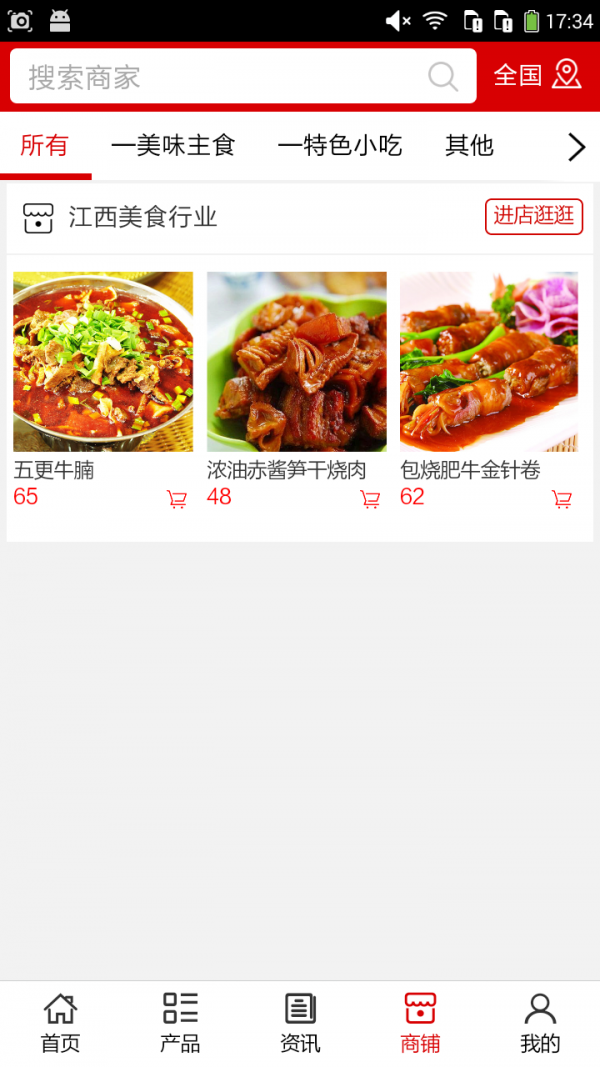This screenshot has height=1067, width=600.
Task: Switch to the 其他 tab
Action: [x=469, y=146]
